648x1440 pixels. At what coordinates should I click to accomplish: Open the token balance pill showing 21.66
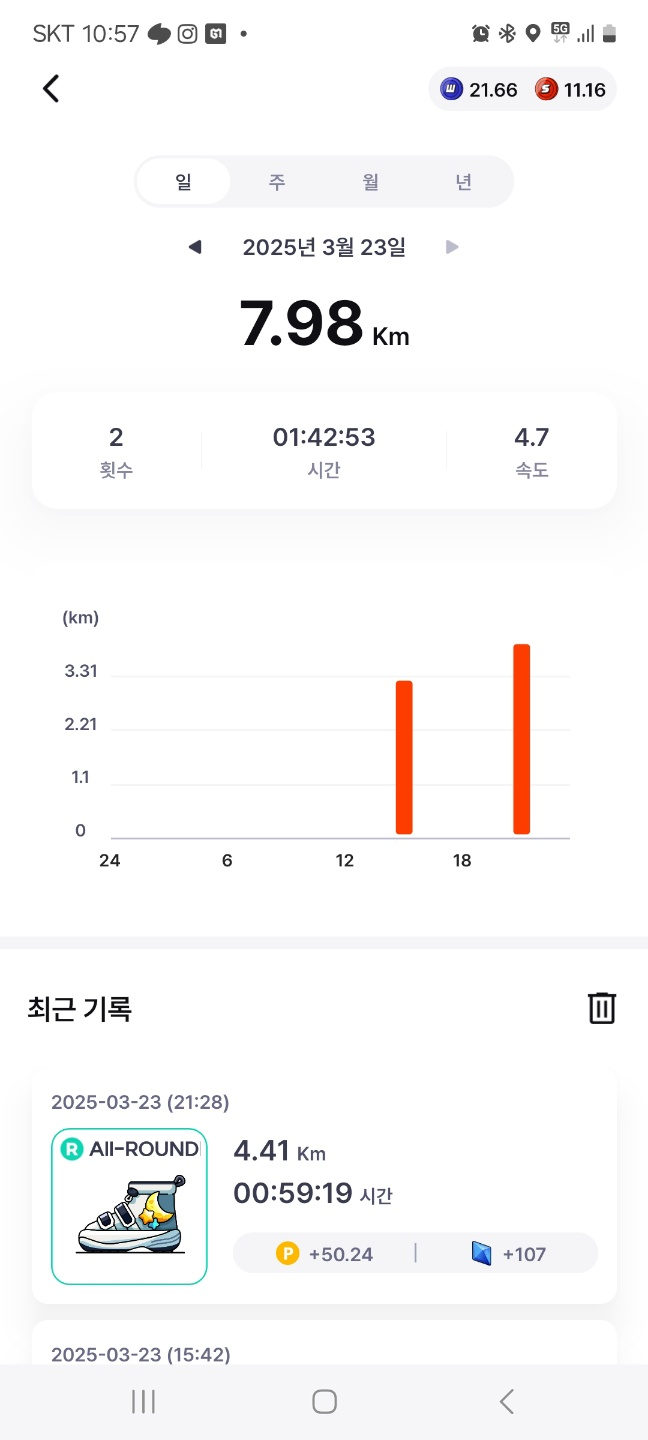click(x=481, y=90)
